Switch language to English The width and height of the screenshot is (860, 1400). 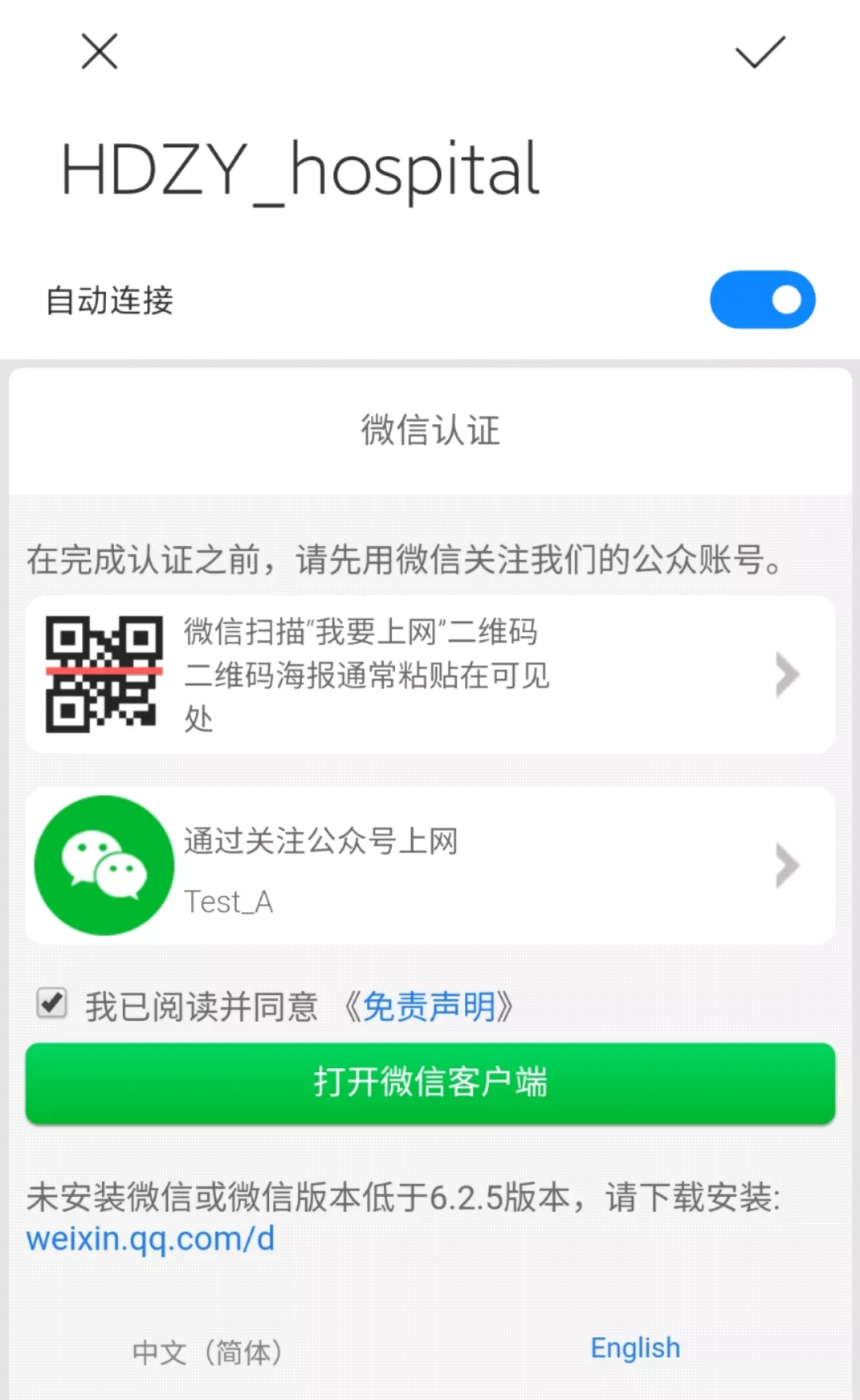[635, 1348]
